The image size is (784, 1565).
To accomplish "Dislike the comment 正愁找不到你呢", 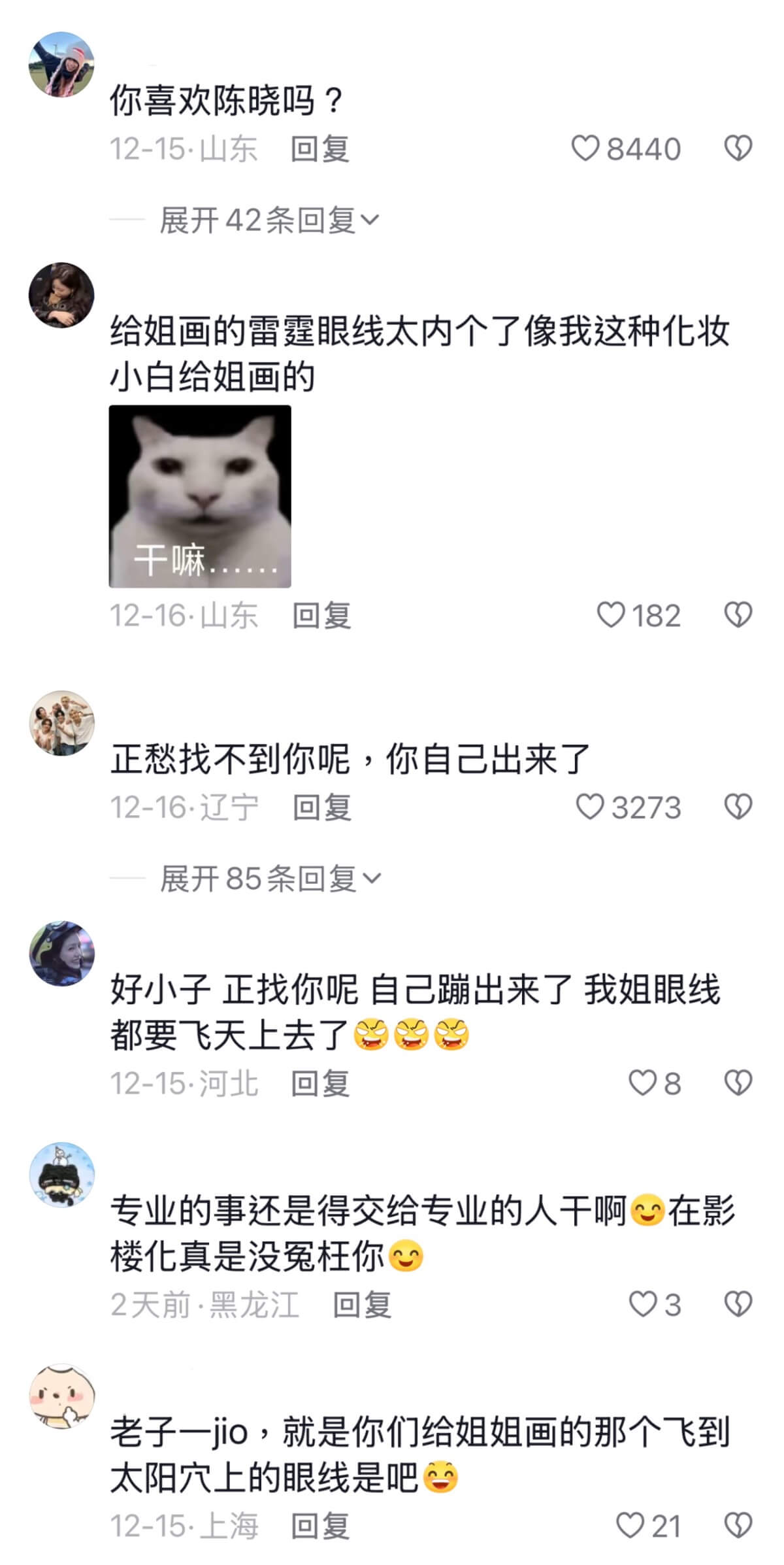I will click(738, 807).
